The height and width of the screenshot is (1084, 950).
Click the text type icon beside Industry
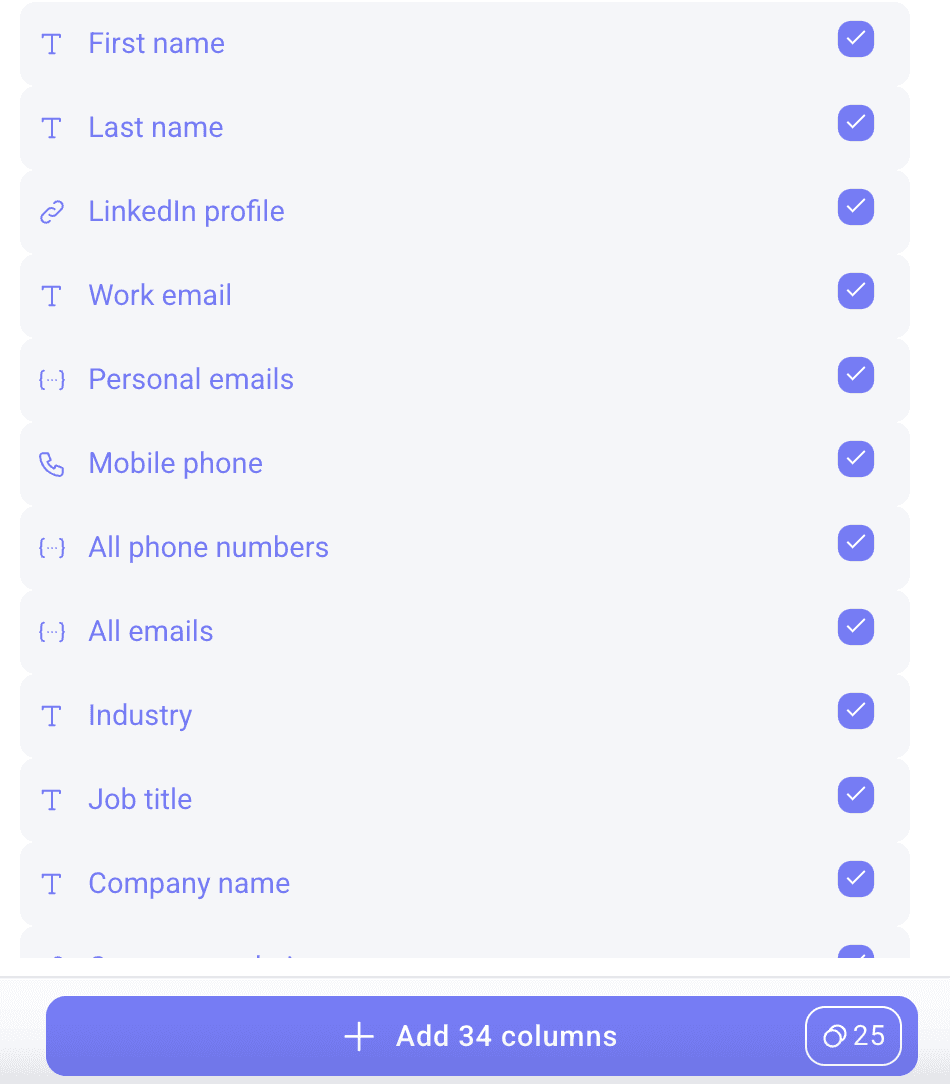pyautogui.click(x=52, y=715)
